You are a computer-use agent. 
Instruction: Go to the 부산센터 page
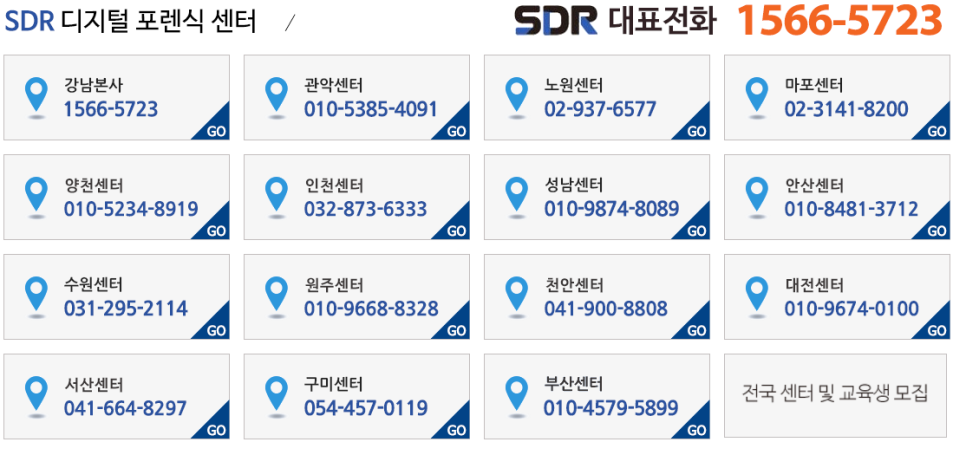pos(597,397)
